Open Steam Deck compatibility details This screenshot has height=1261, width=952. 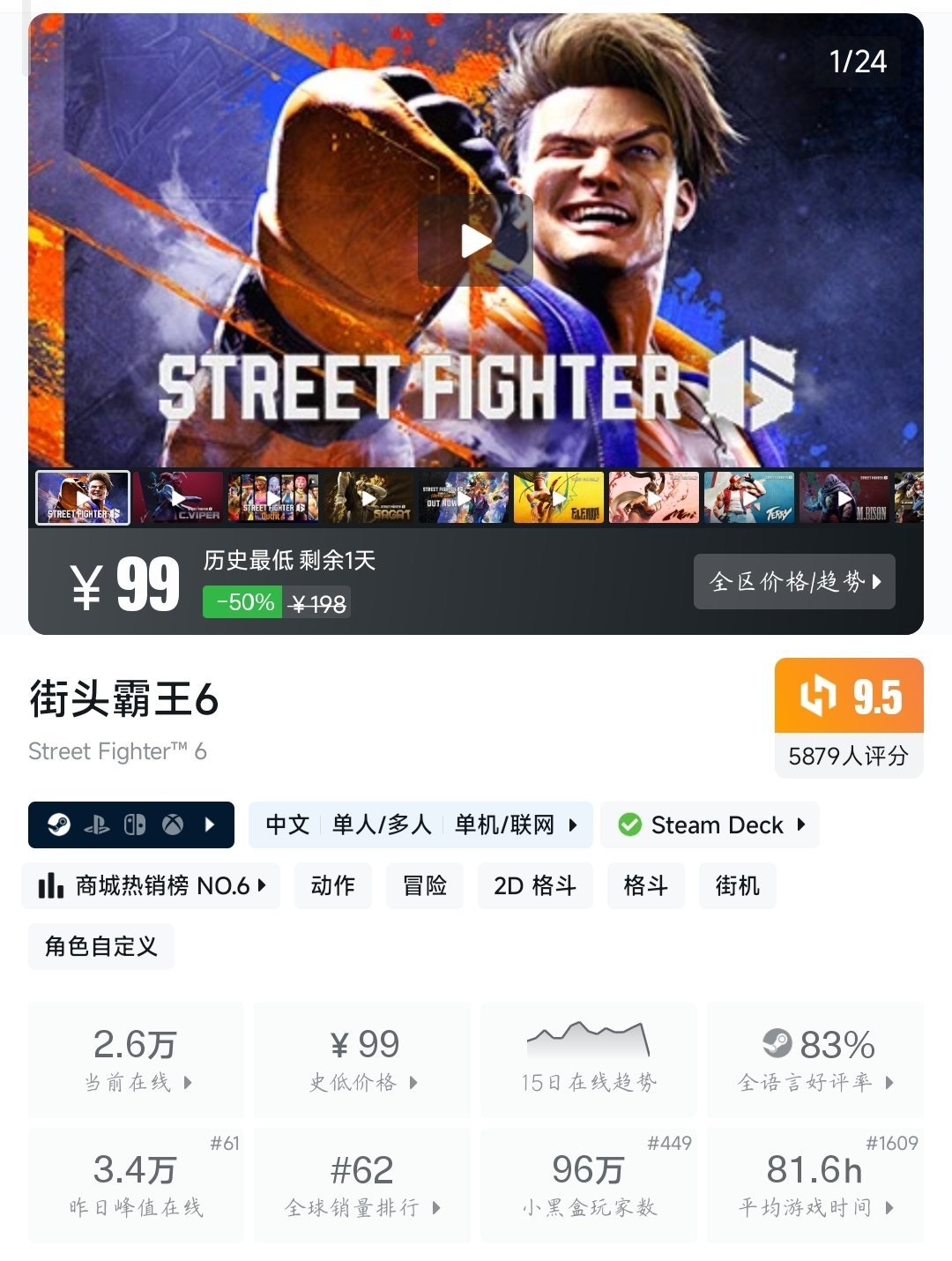coord(710,824)
